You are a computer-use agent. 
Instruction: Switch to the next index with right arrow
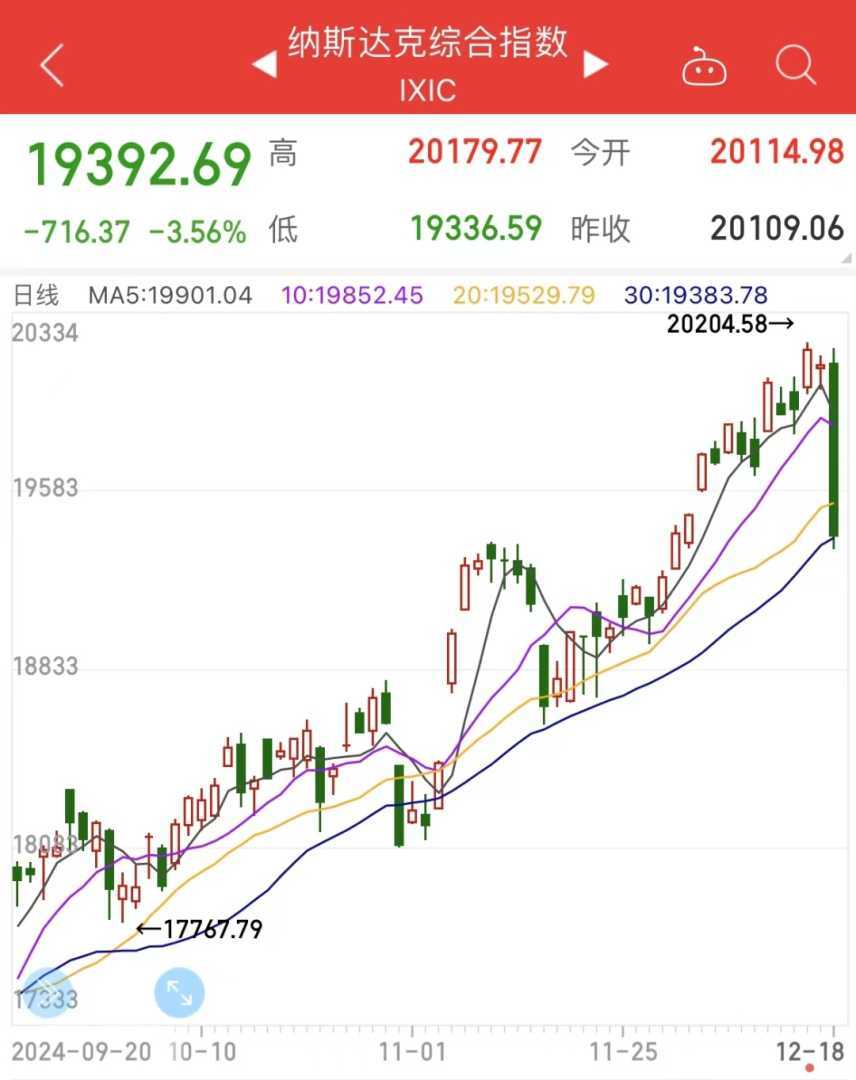click(x=596, y=66)
